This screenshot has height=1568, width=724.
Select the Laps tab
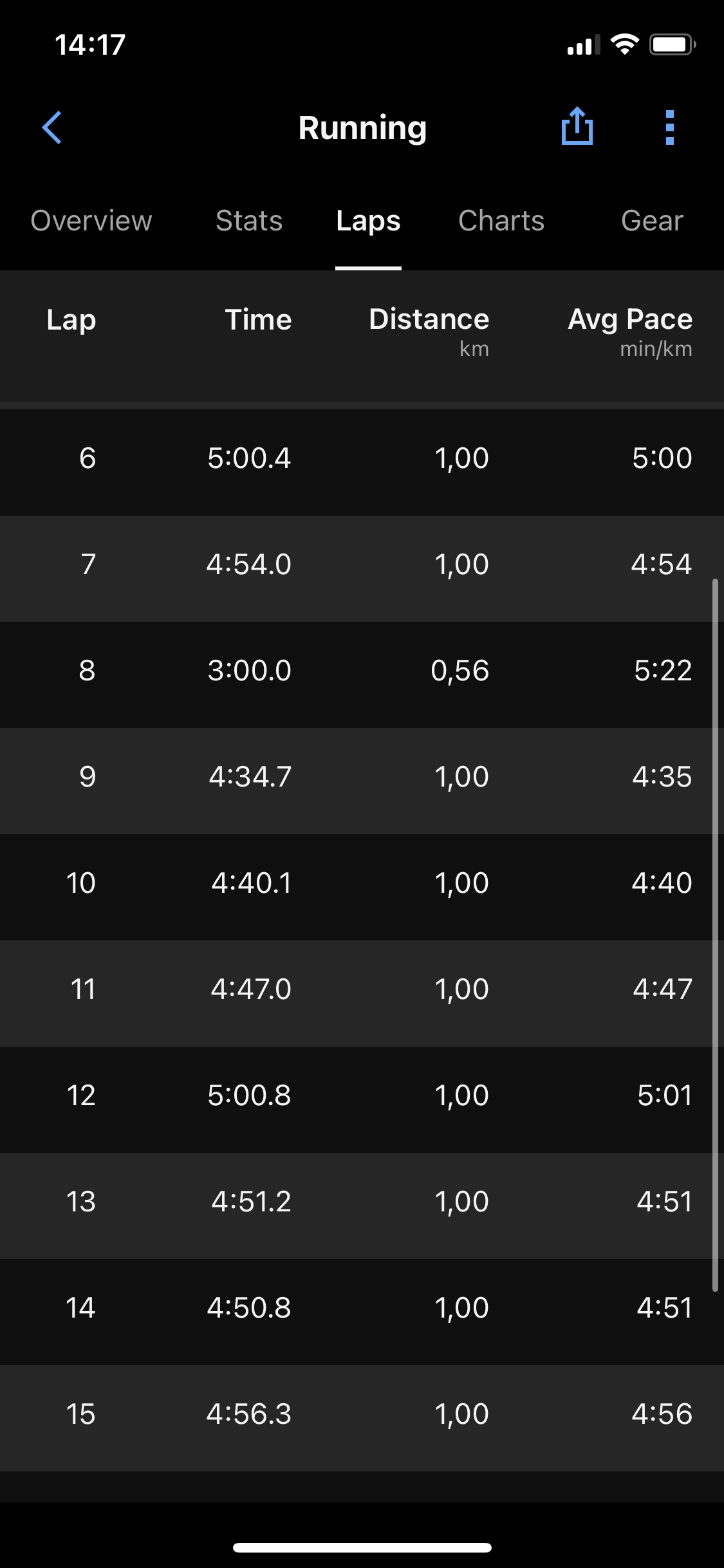368,222
